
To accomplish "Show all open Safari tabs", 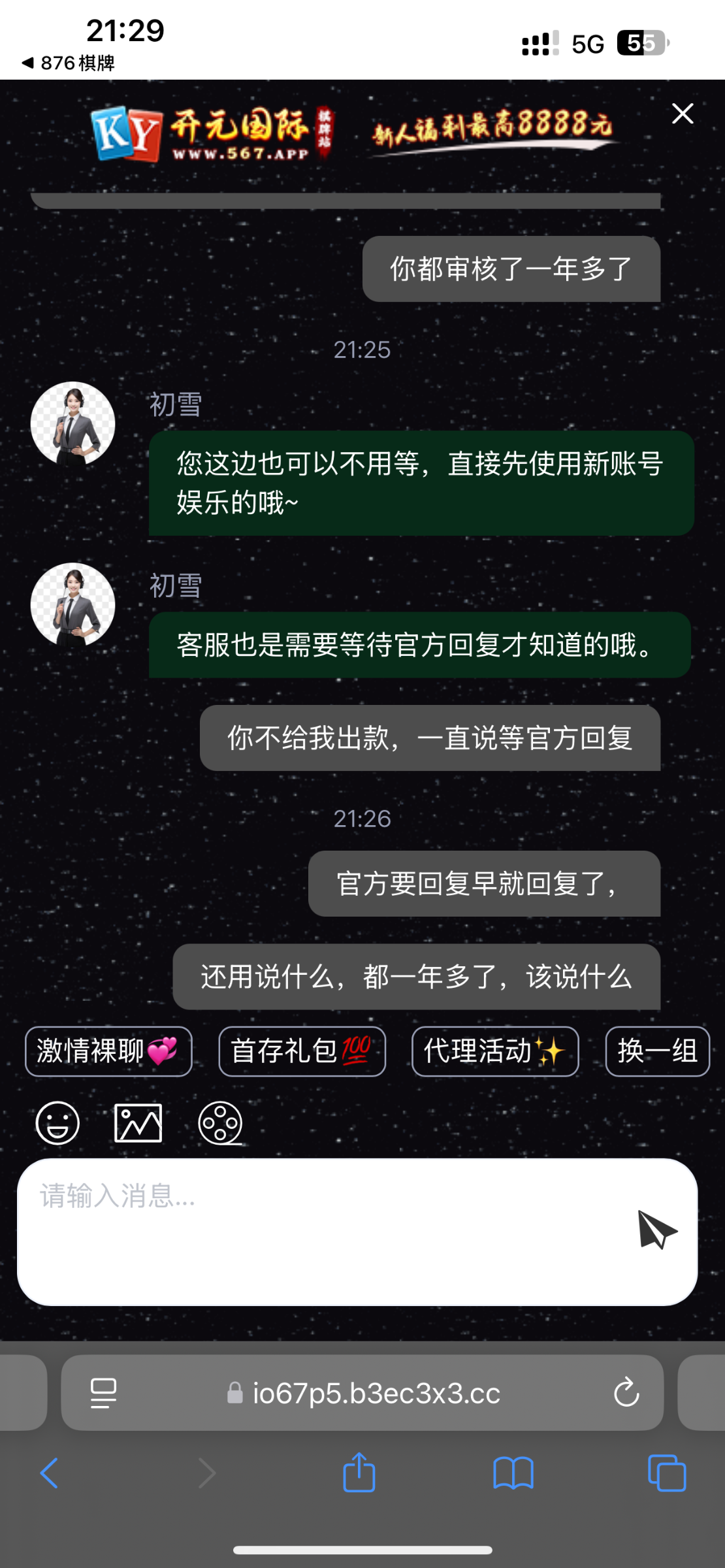I will click(x=666, y=1473).
